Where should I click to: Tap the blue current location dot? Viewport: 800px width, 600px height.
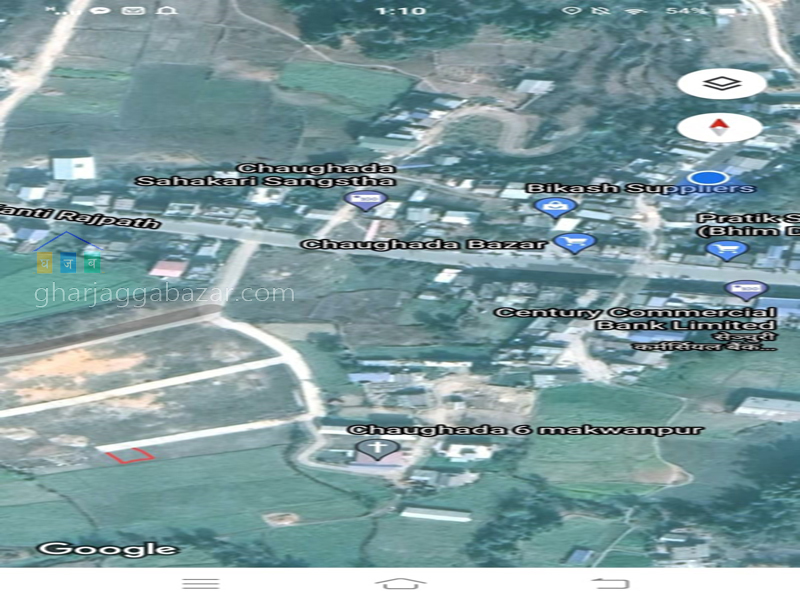pyautogui.click(x=706, y=180)
